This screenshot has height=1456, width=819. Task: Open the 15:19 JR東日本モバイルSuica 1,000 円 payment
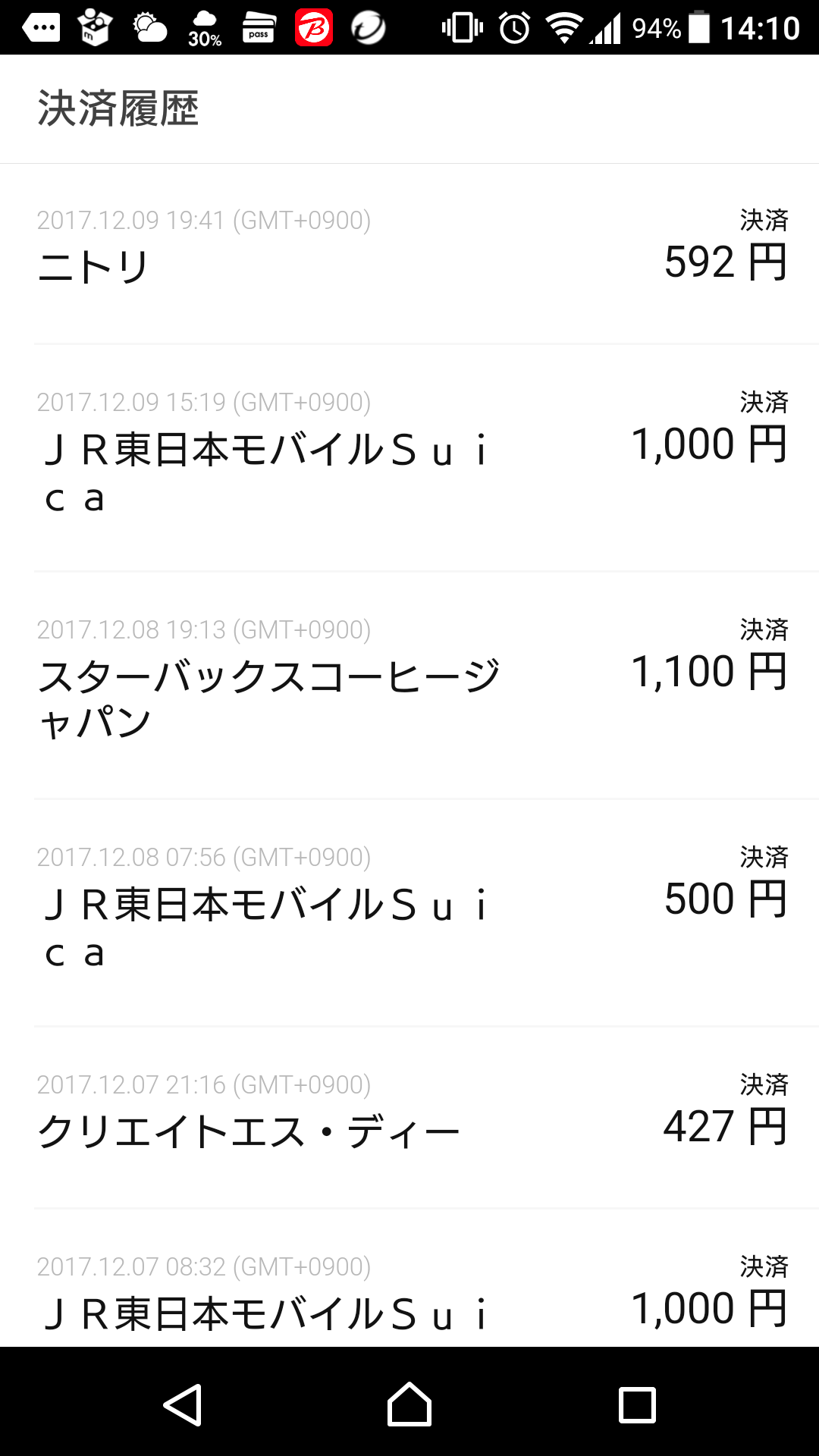[409, 457]
